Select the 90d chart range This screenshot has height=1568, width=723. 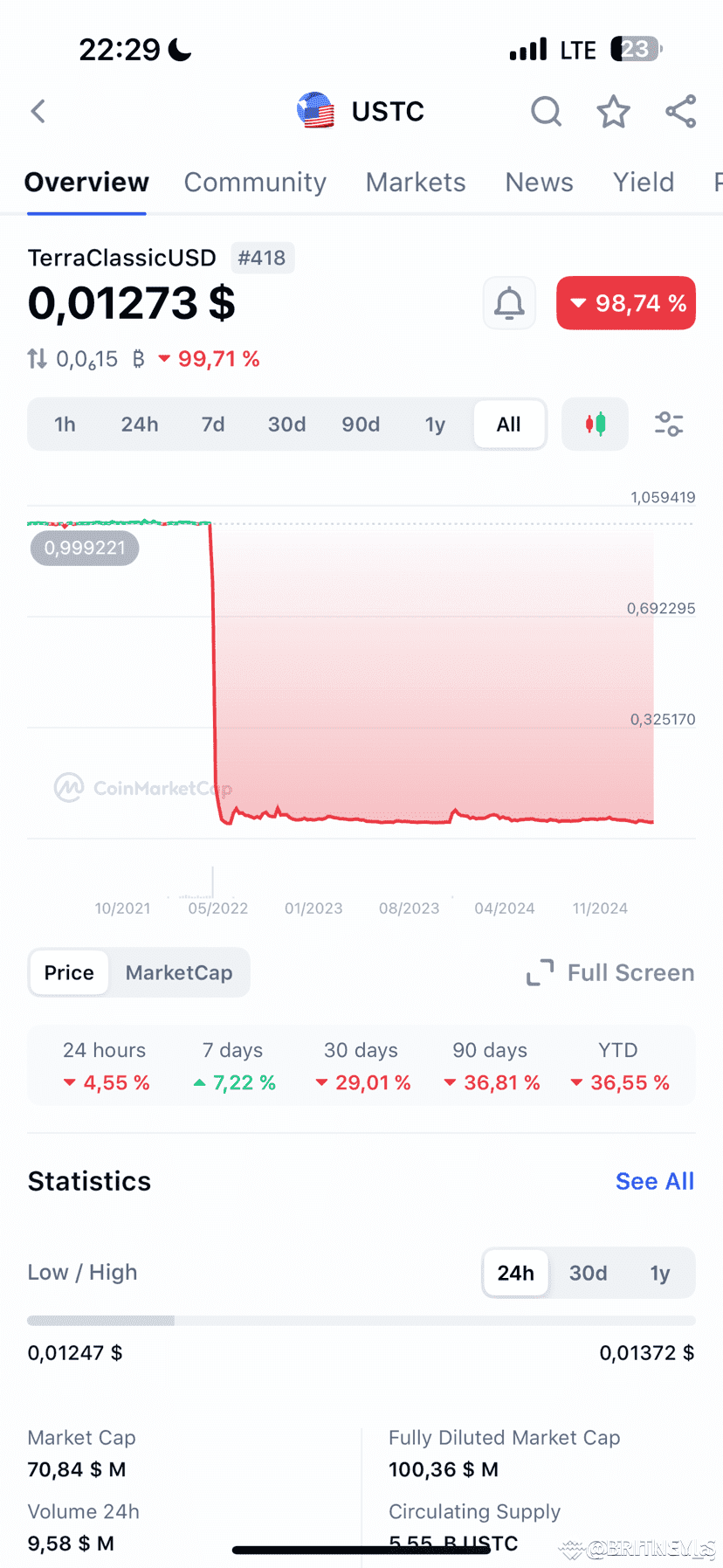tap(361, 424)
